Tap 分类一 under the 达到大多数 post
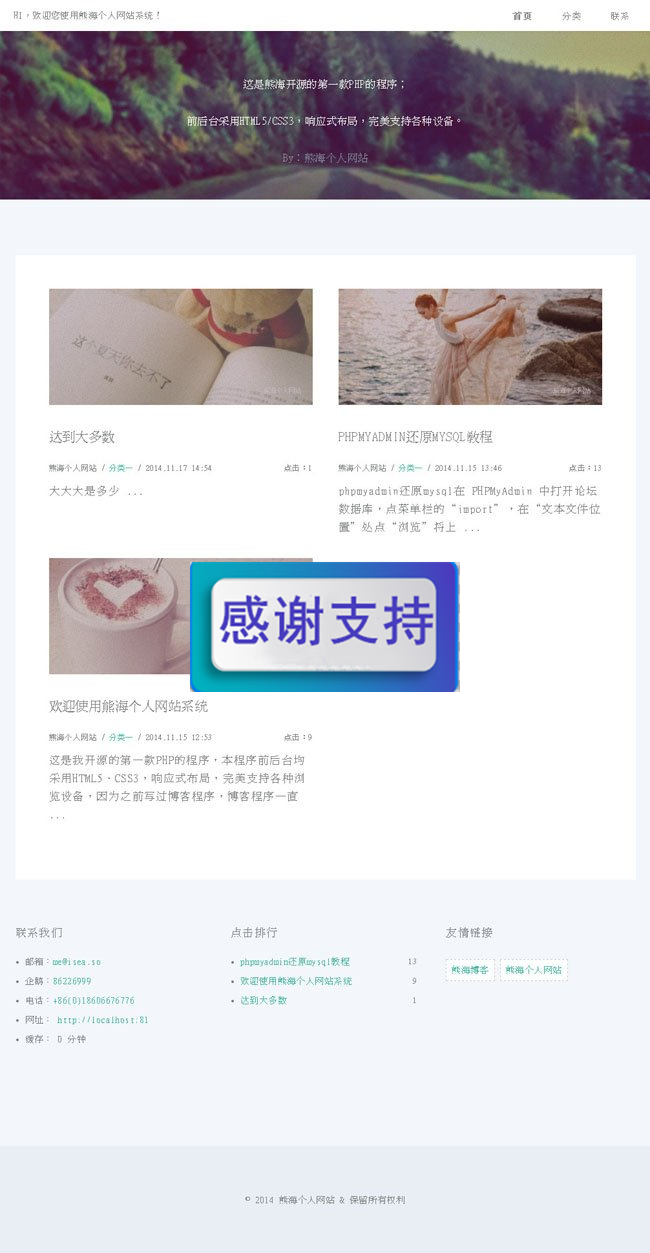The image size is (650, 1253). [120, 468]
